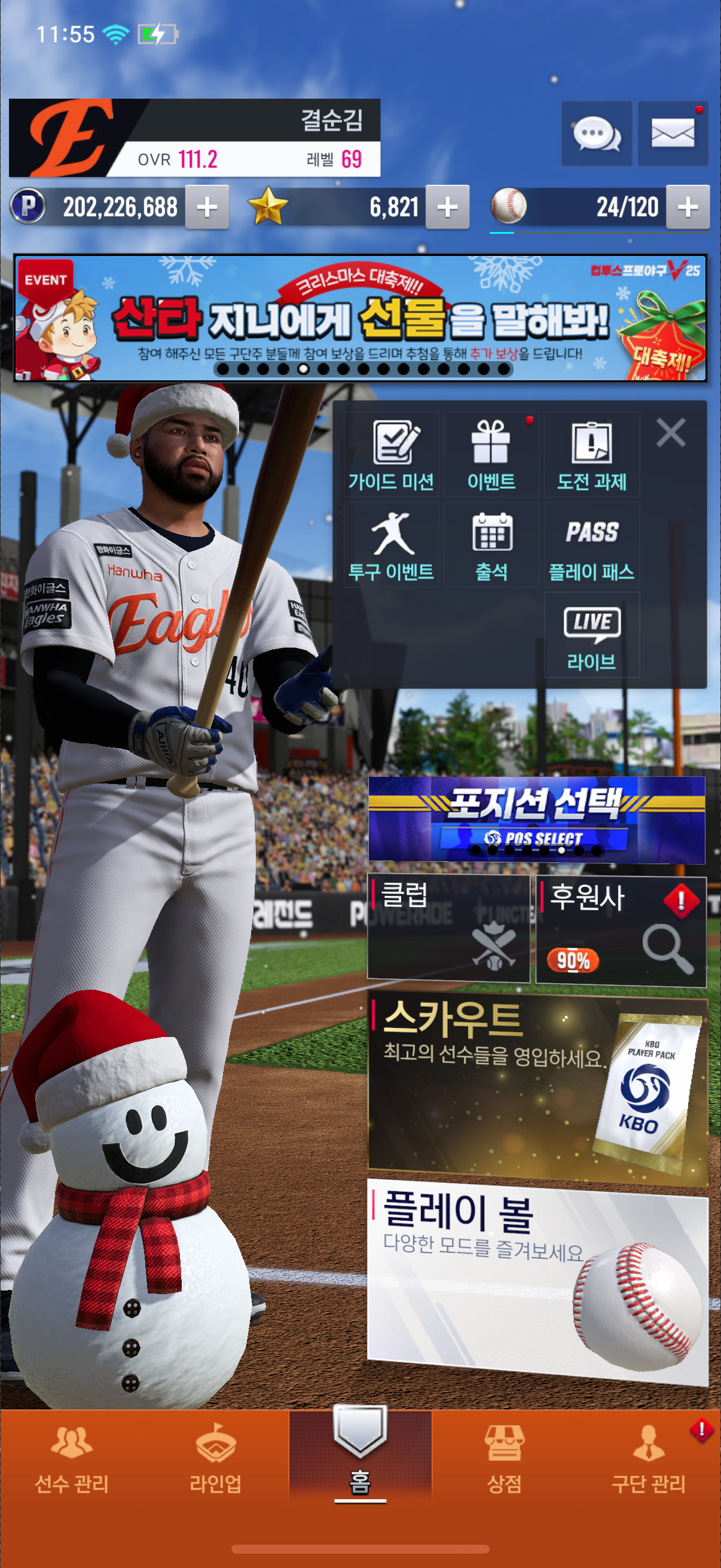Viewport: 721px width, 1568px height.
Task: Open the 이벤트 gift menu
Action: [491, 454]
